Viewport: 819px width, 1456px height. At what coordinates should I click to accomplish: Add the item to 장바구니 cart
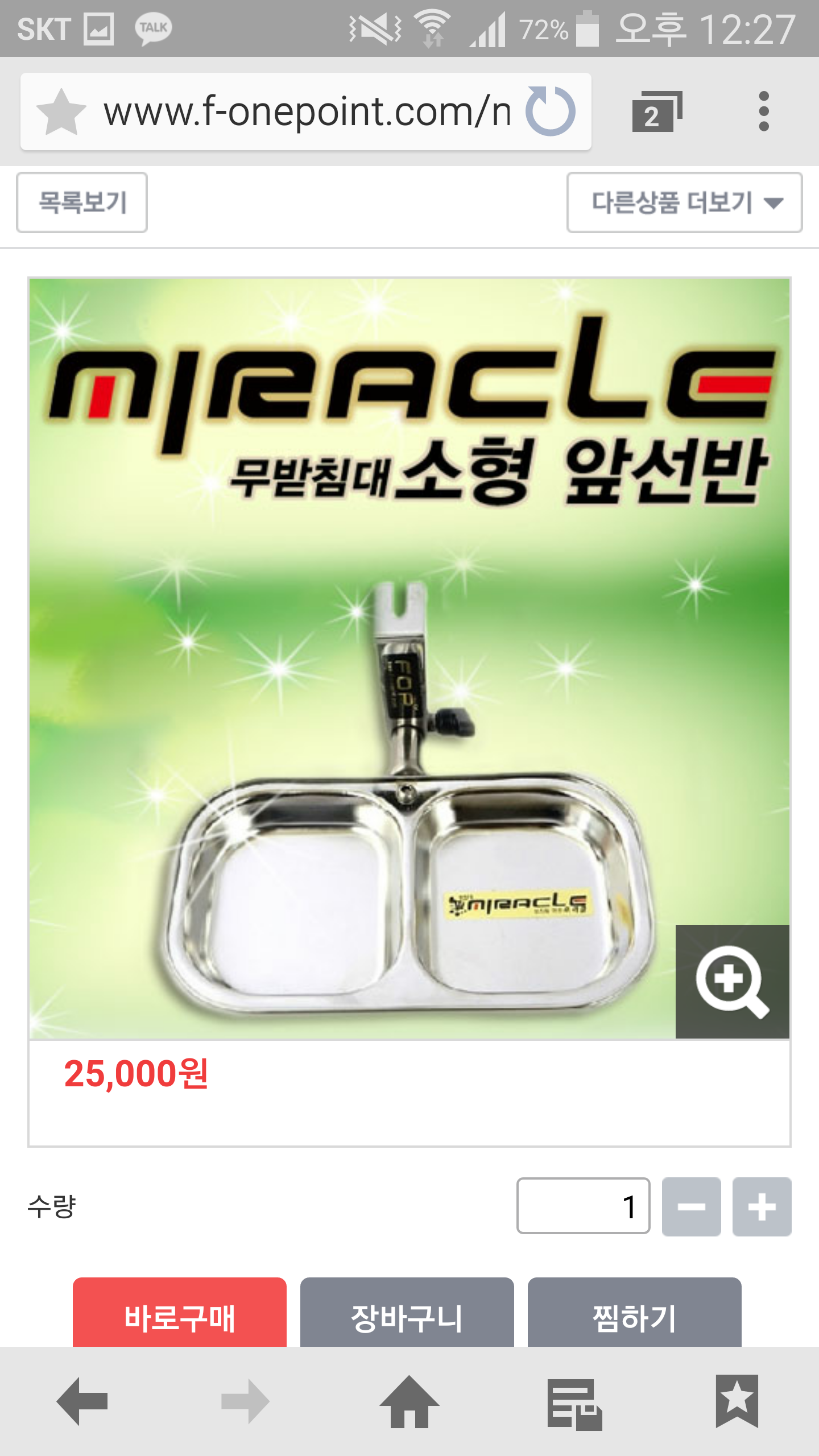(407, 1313)
